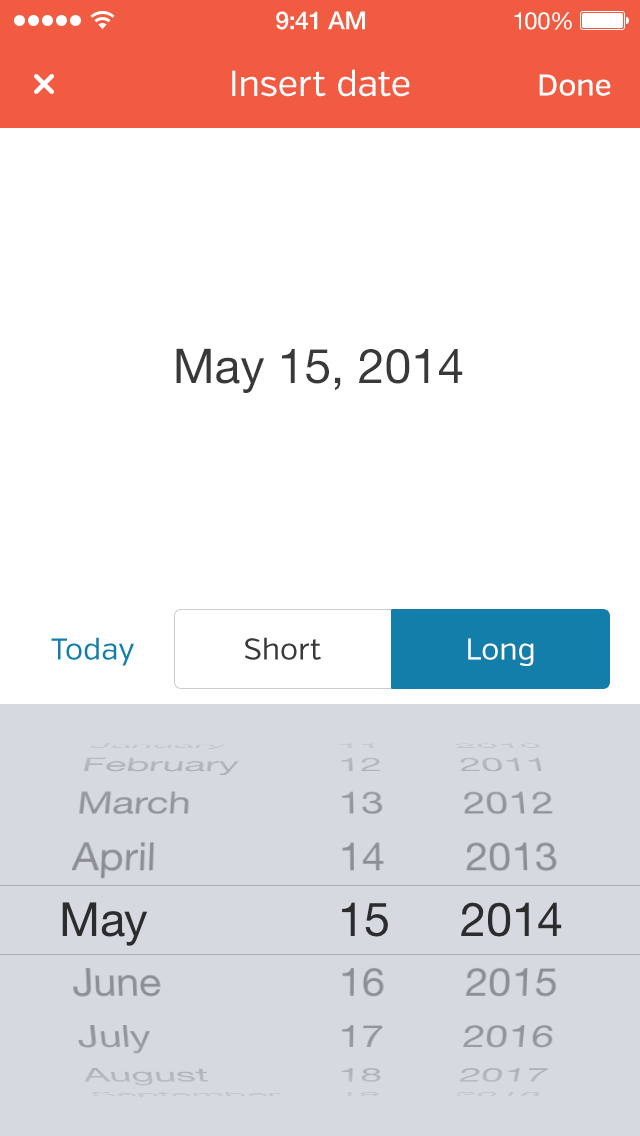Select day 16 in the picker
Image resolution: width=640 pixels, height=1136 pixels.
tap(362, 983)
